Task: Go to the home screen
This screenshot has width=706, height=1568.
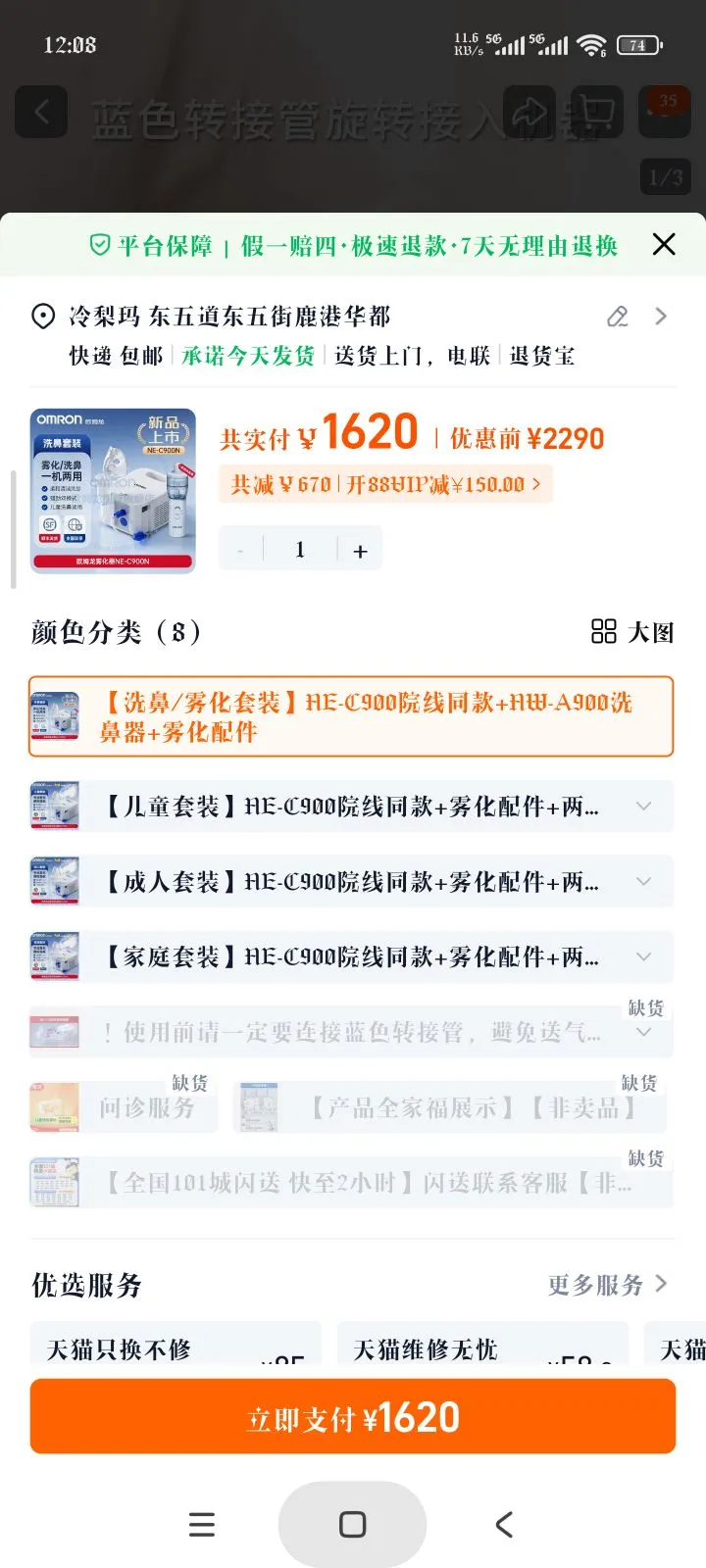Action: pyautogui.click(x=352, y=1524)
